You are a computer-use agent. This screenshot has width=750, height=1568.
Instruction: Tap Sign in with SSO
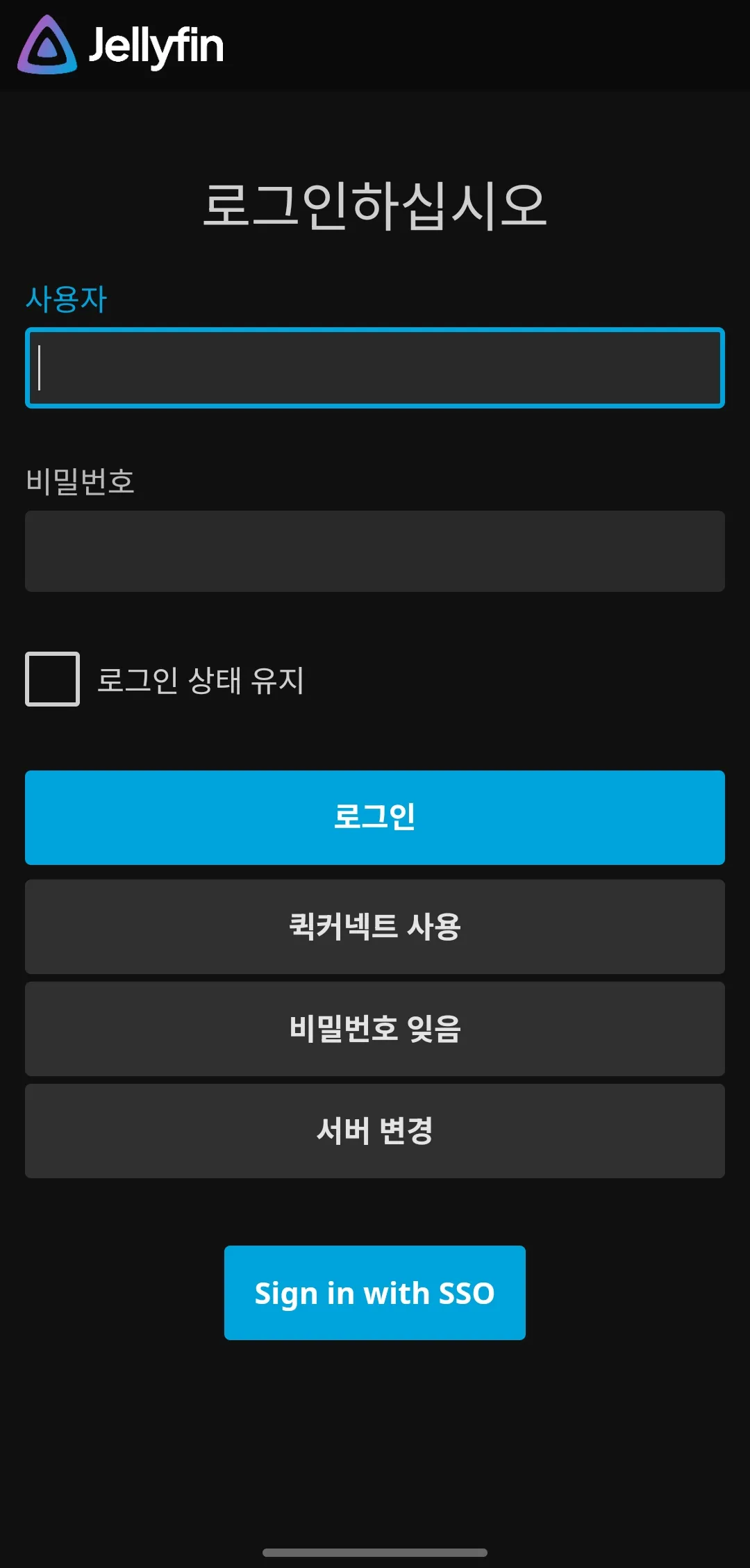coord(375,1292)
